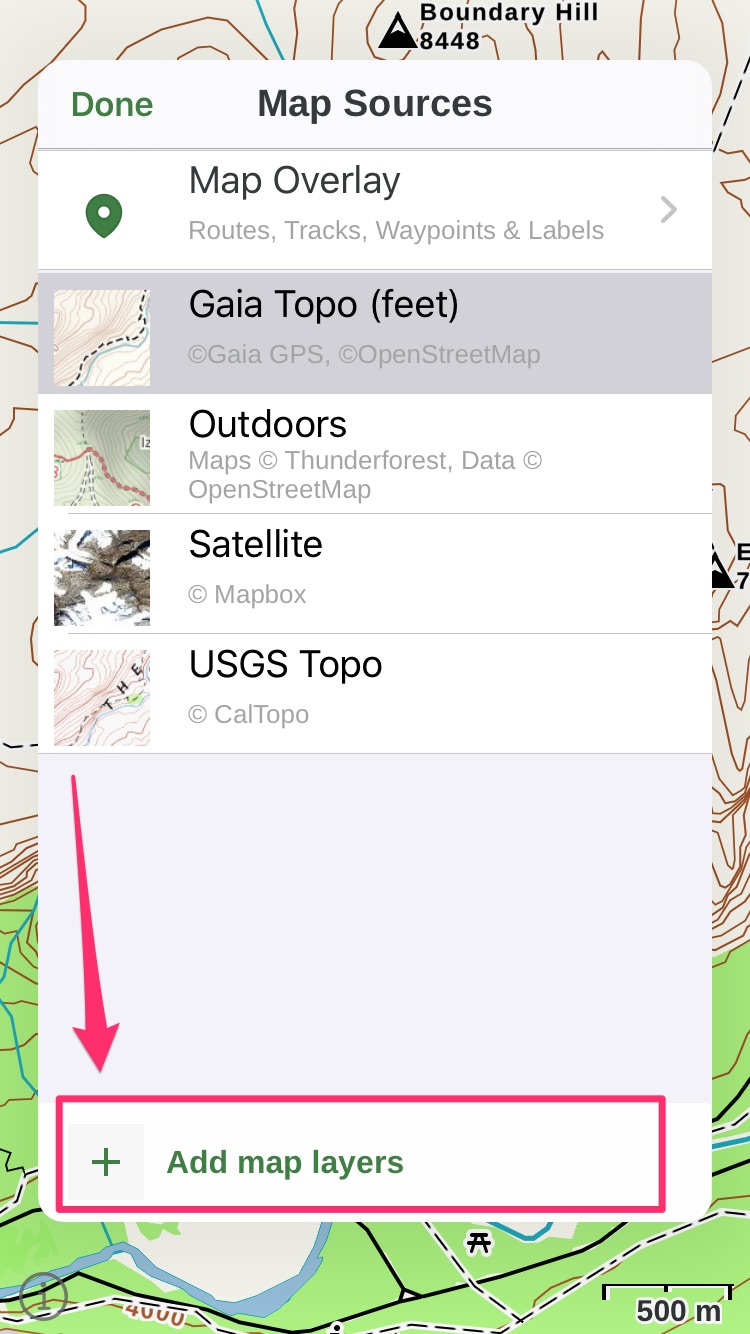Select the USGS Topo map source

click(375, 694)
